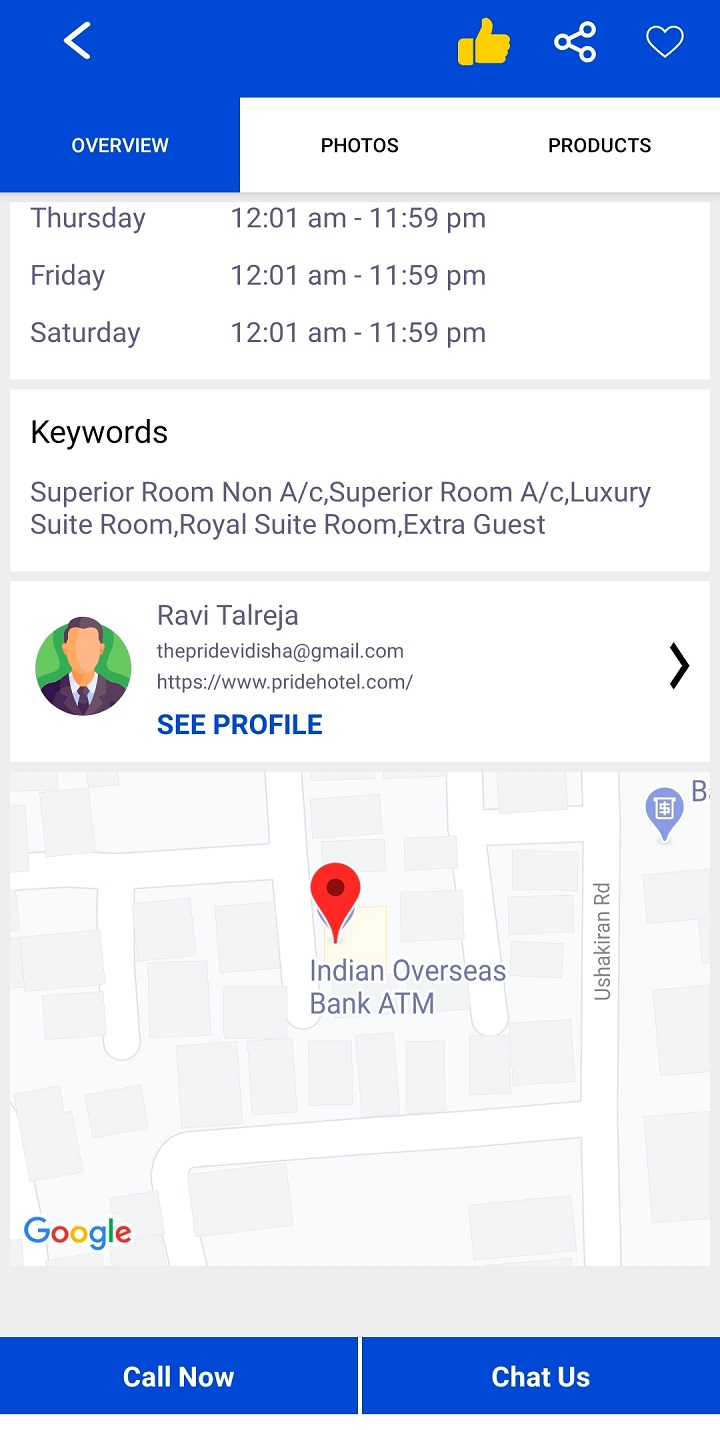
Task: Select the Overview tab
Action: pos(120,145)
